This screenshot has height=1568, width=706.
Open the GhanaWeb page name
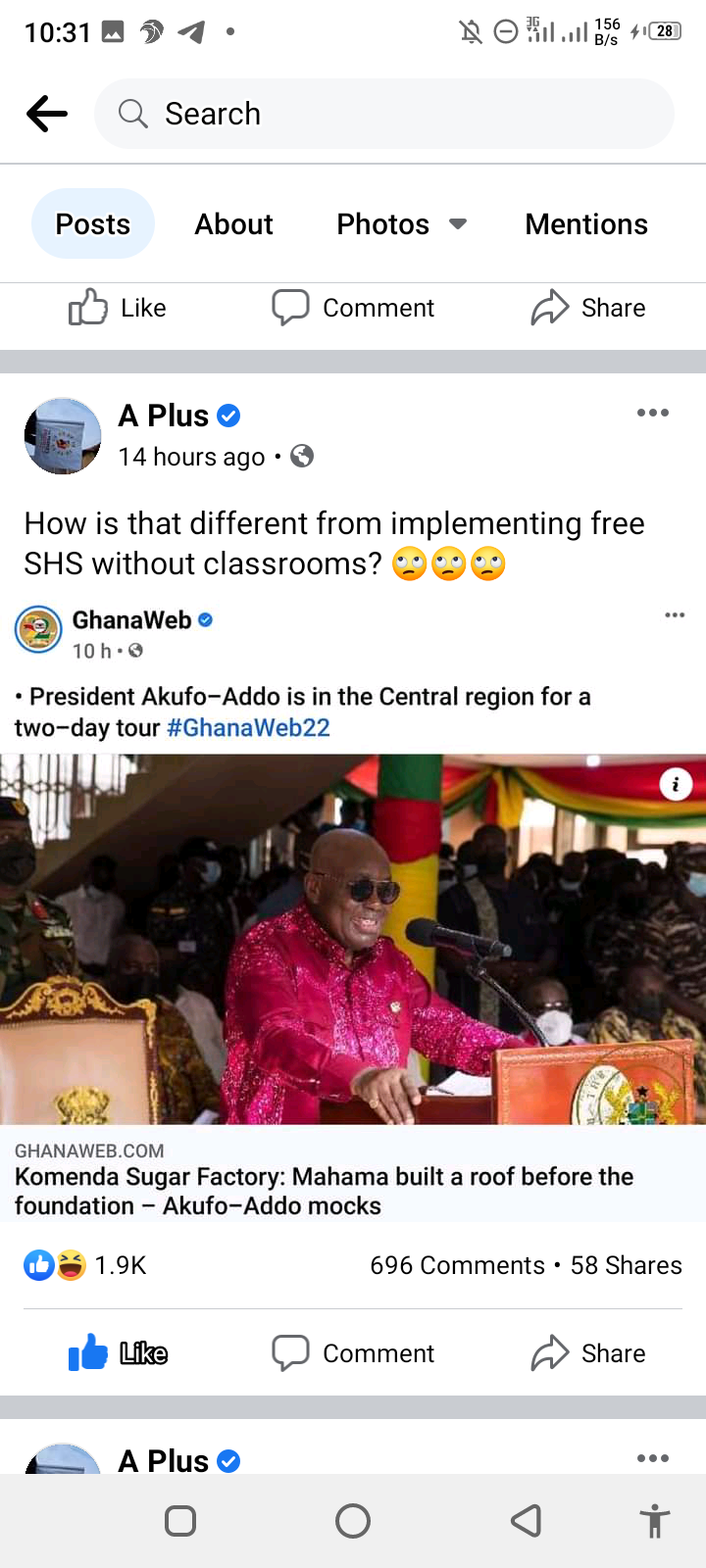coord(131,620)
